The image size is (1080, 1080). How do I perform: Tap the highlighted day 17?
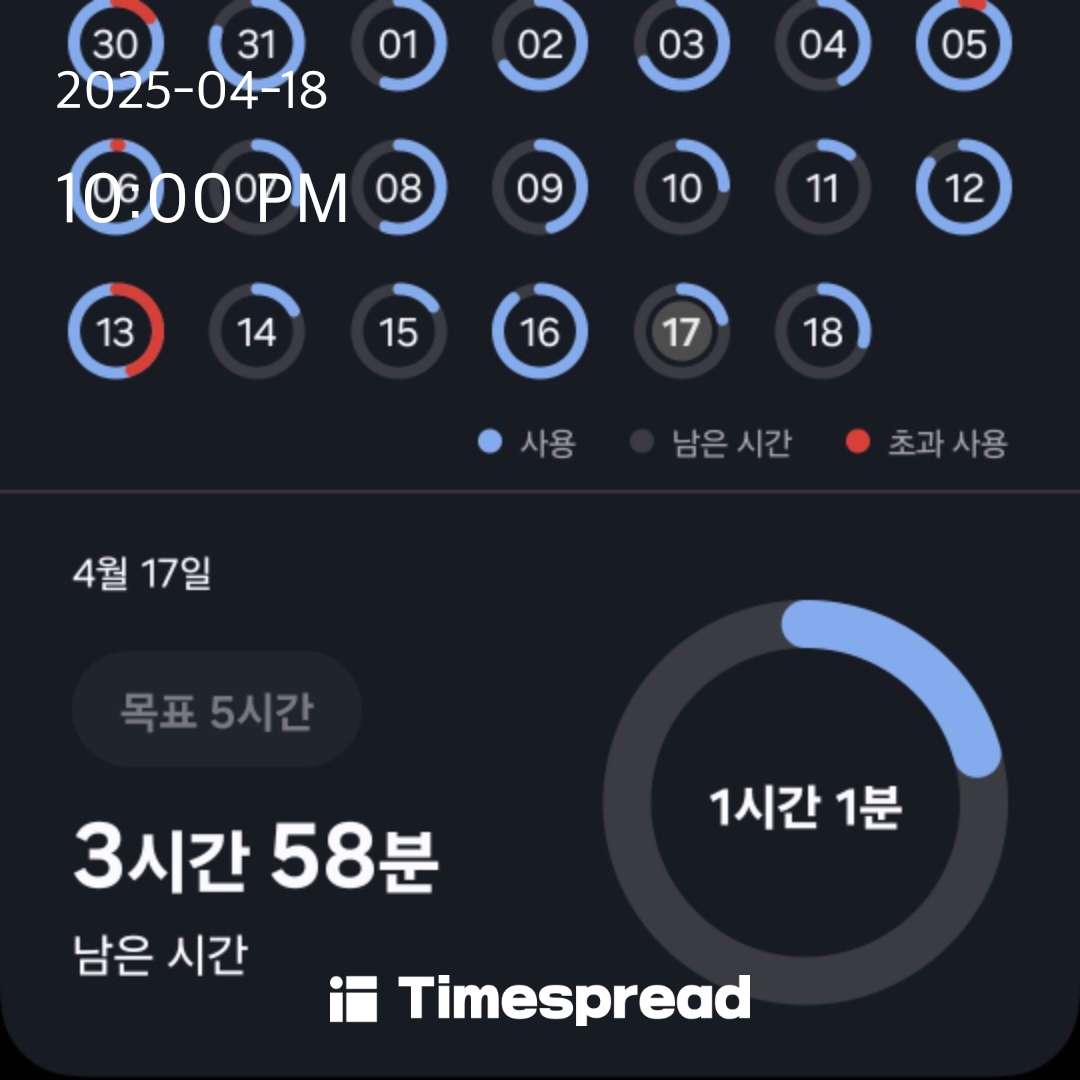[x=681, y=331]
